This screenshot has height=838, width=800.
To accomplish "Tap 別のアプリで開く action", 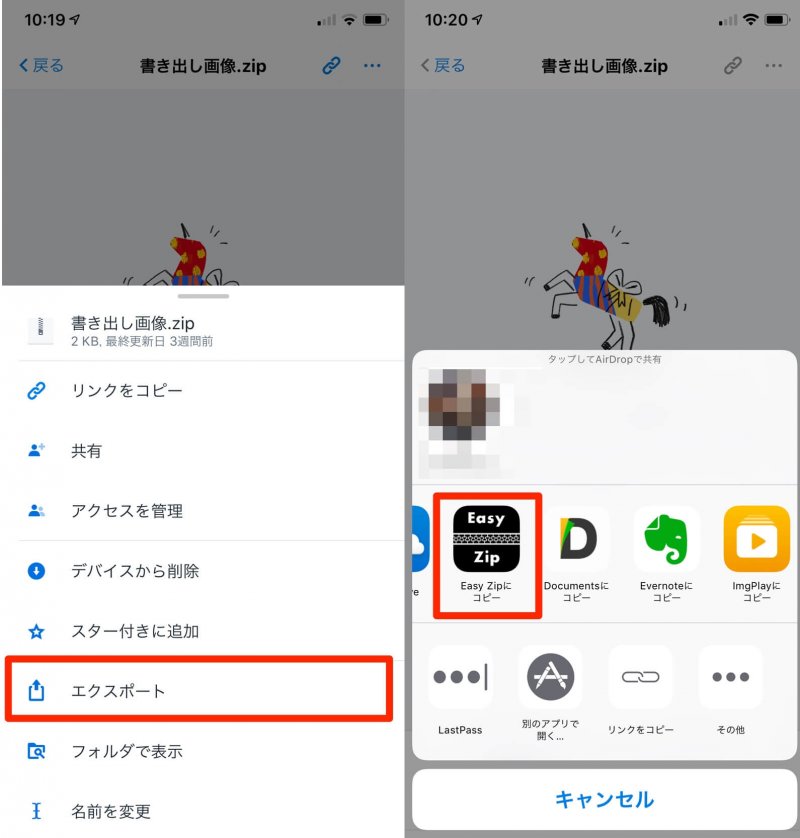I will click(550, 678).
